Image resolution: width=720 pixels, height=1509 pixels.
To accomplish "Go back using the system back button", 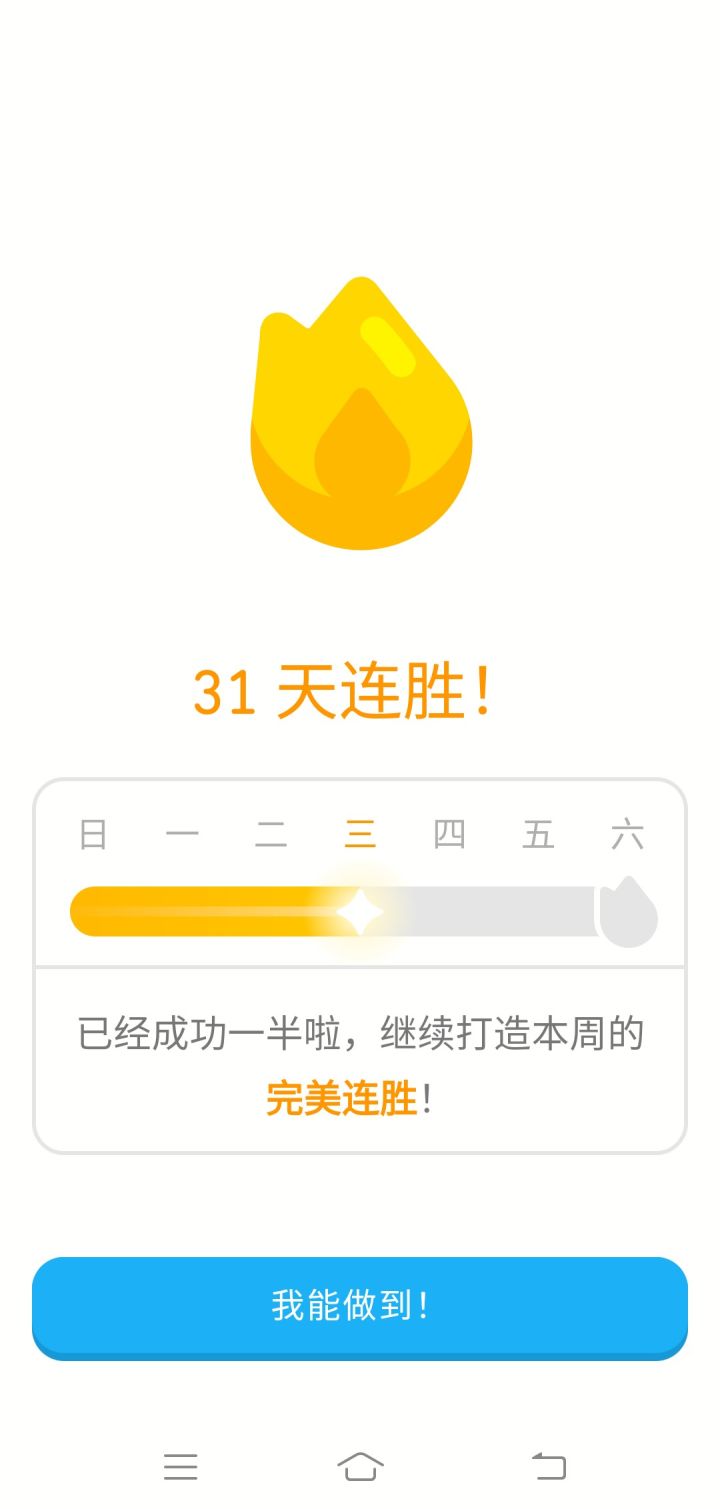I will [x=549, y=1467].
